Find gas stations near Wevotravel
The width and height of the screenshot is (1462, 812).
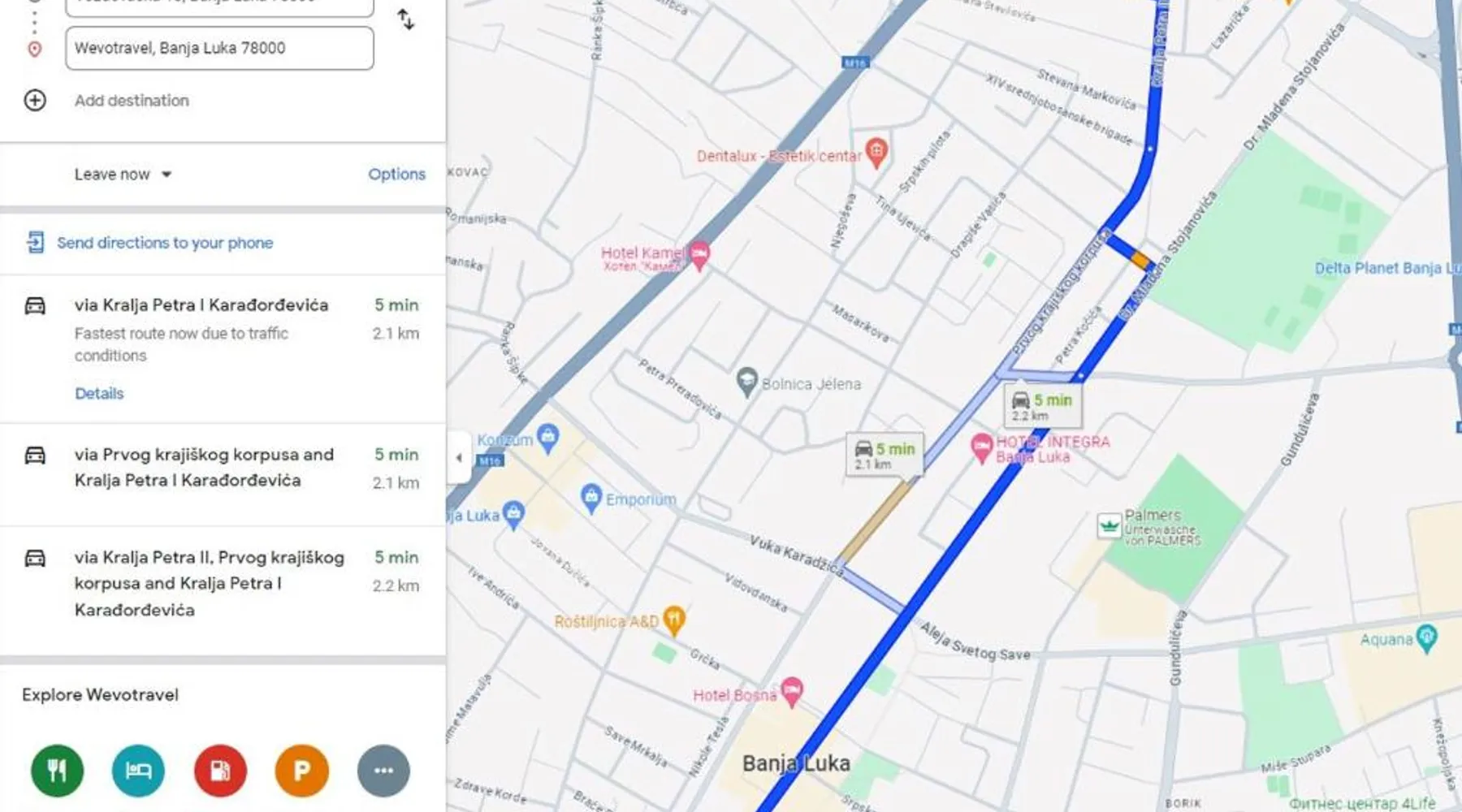[220, 771]
